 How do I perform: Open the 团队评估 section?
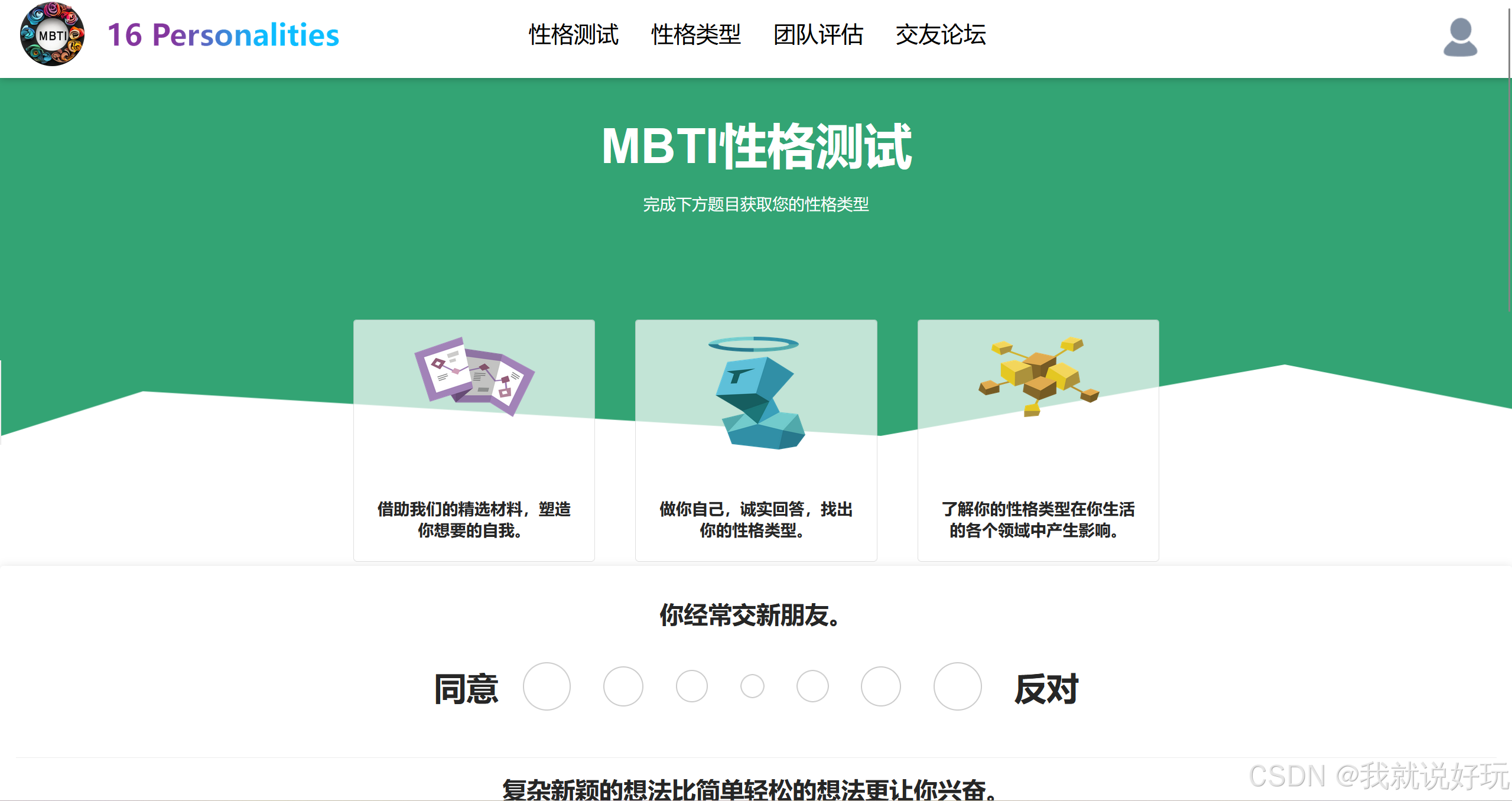[818, 34]
